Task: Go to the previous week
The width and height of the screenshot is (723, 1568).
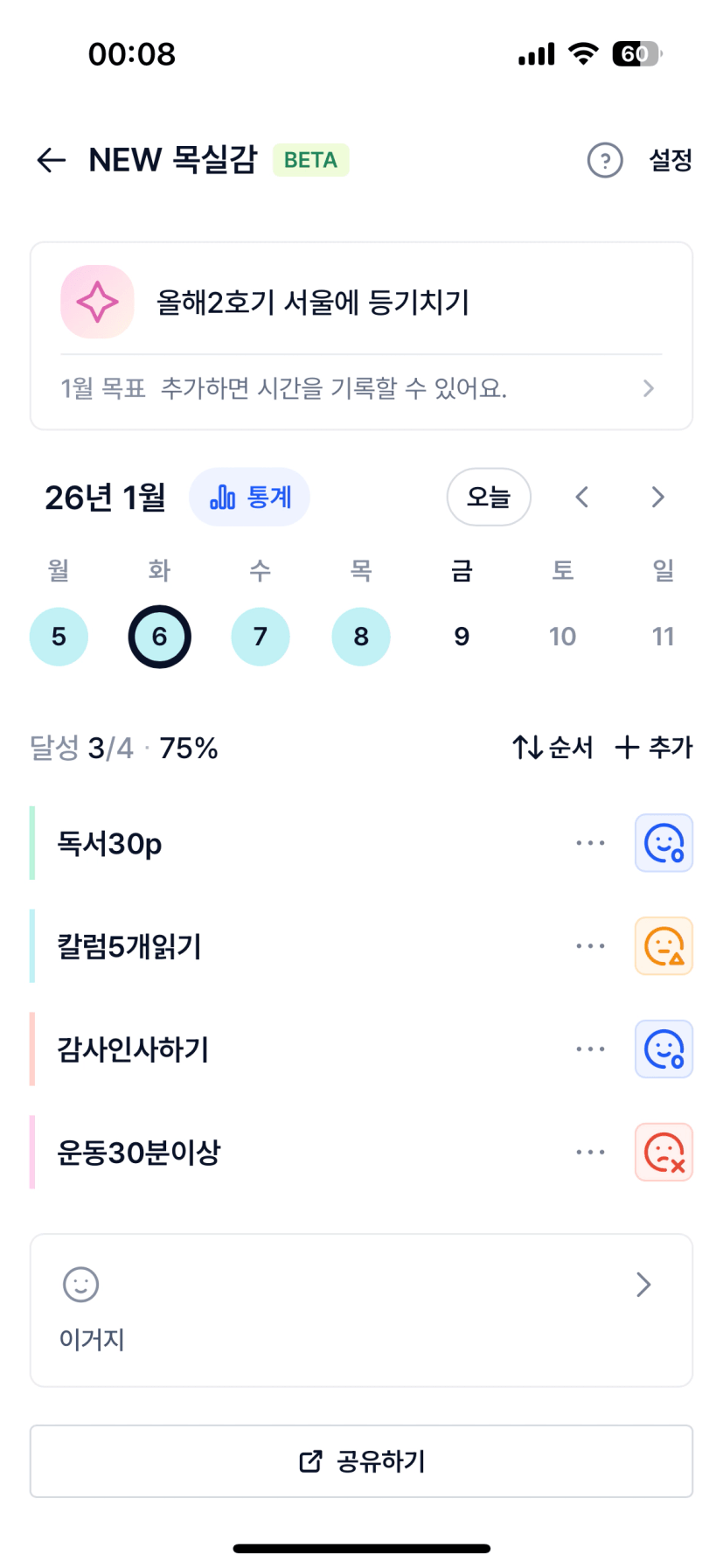Action: tap(582, 498)
